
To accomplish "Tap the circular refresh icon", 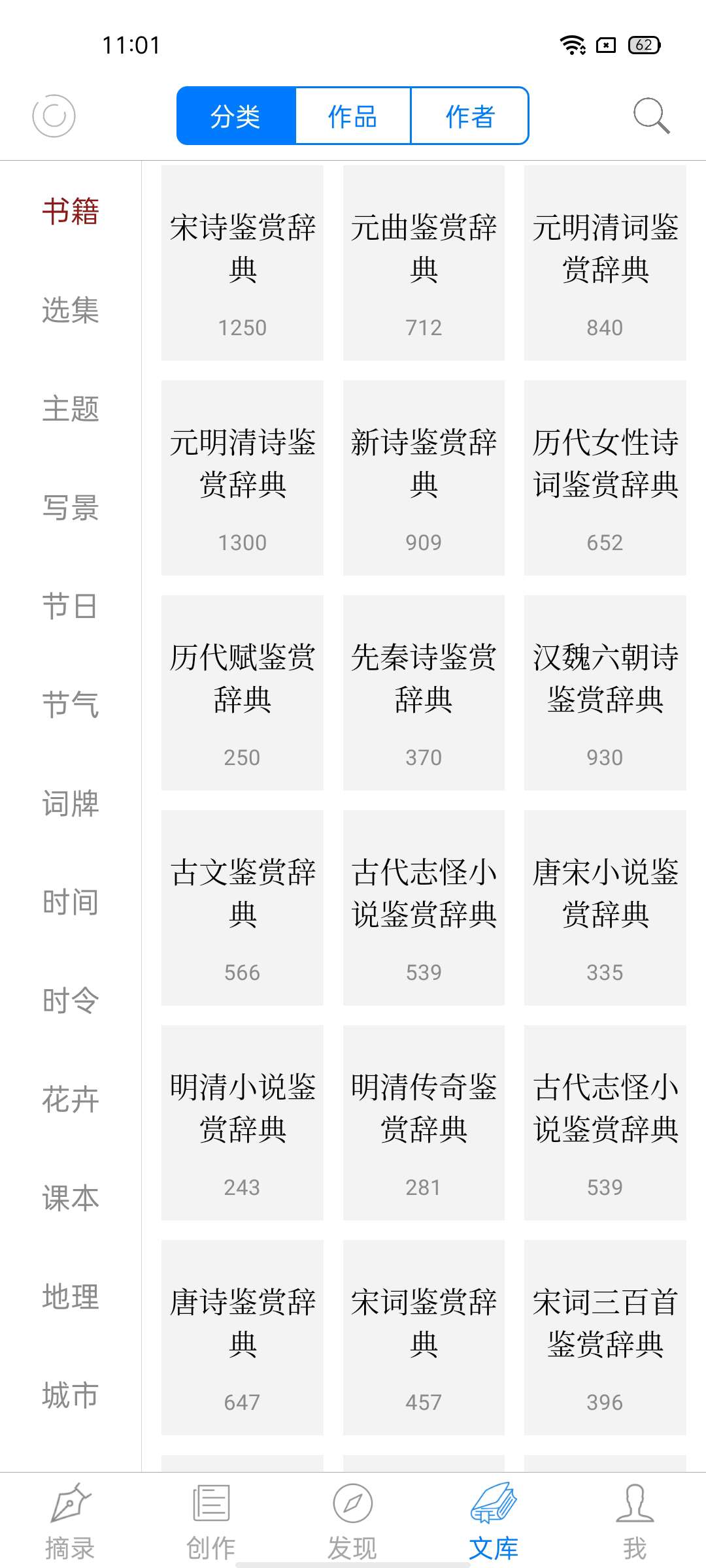I will tap(54, 116).
